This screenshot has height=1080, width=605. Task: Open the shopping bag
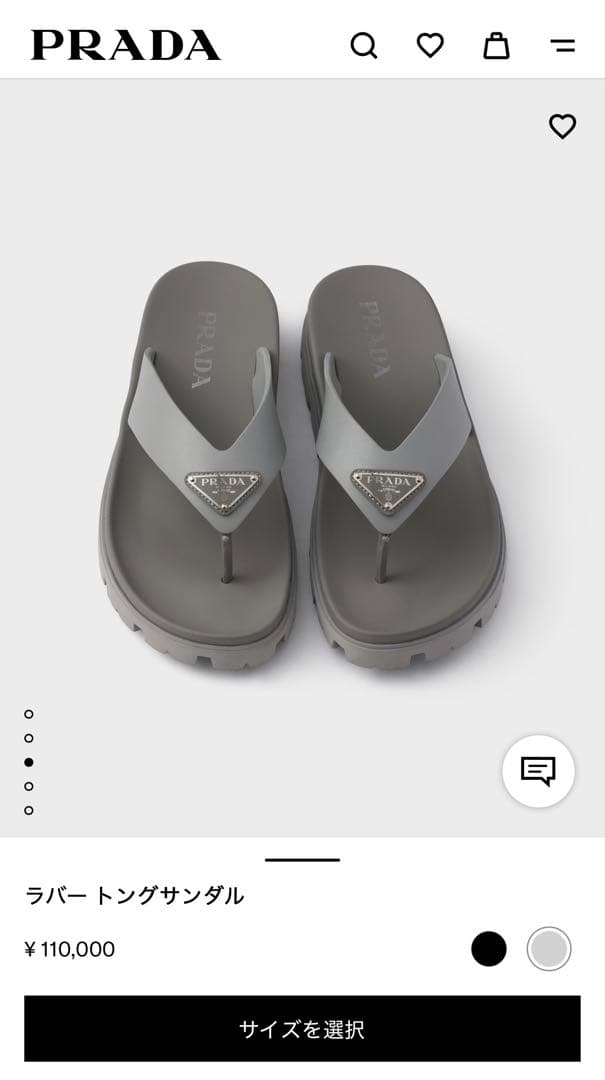click(496, 45)
